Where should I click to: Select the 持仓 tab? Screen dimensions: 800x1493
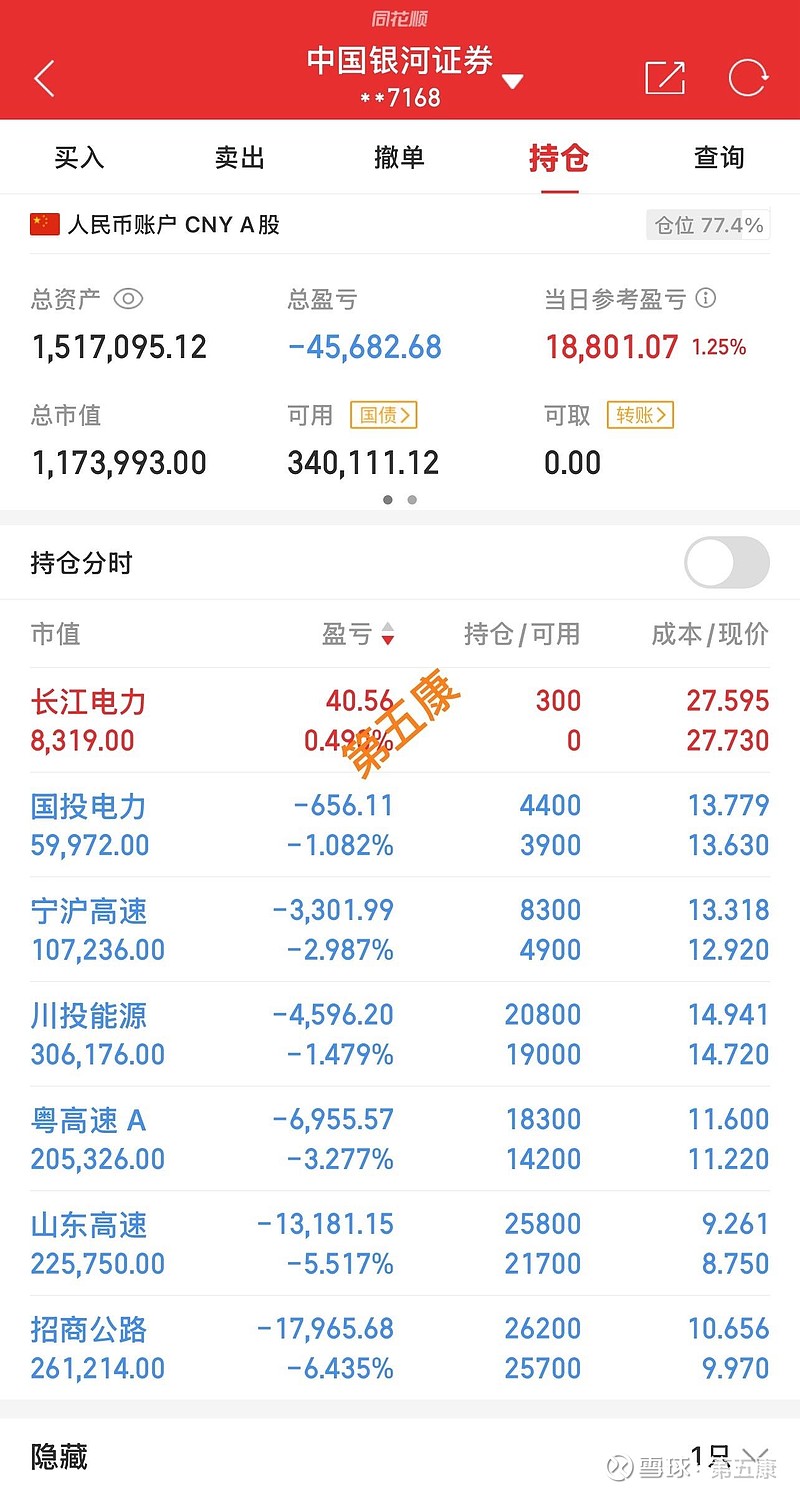[x=559, y=158]
